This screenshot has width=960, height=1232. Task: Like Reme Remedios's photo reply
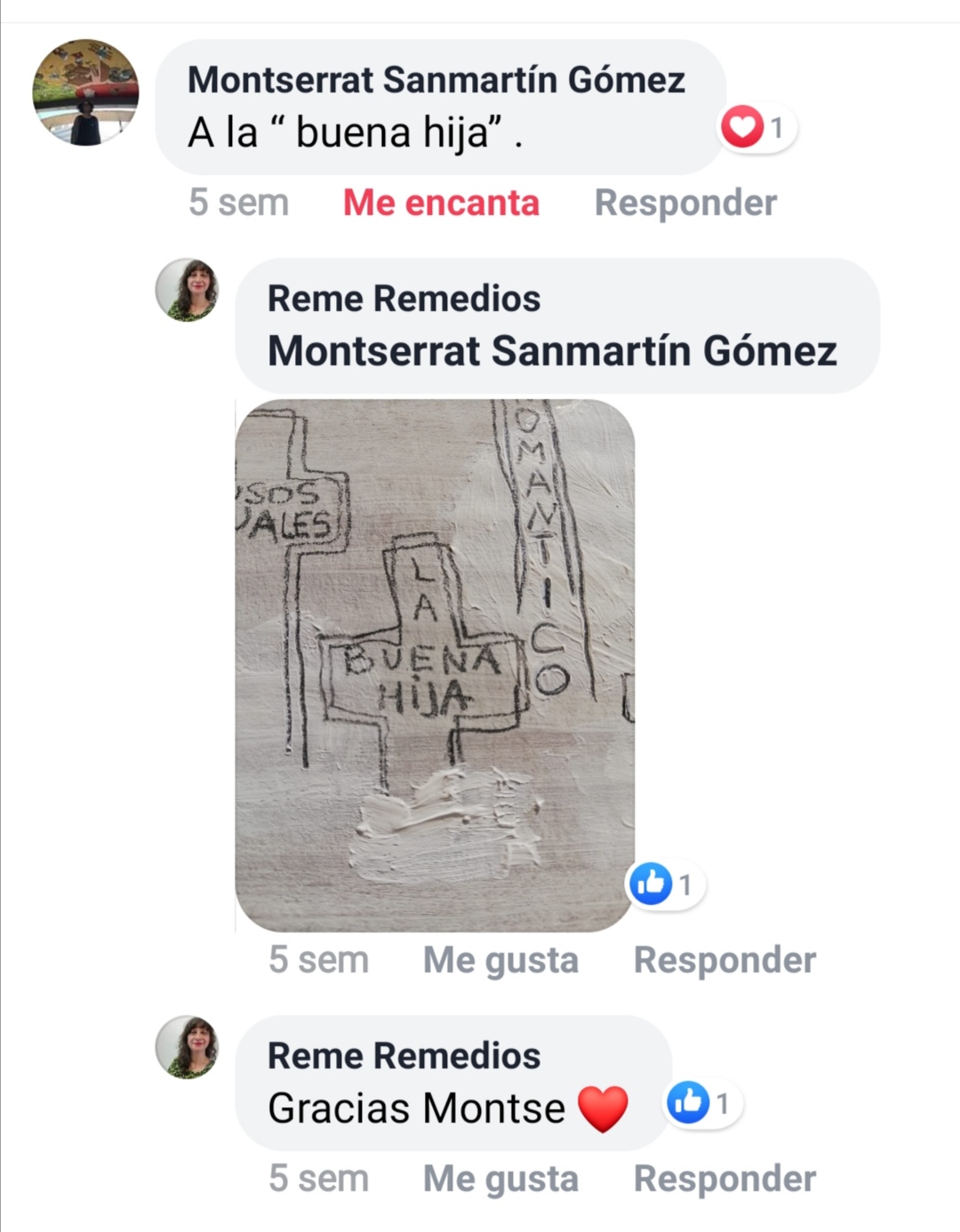pyautogui.click(x=500, y=960)
